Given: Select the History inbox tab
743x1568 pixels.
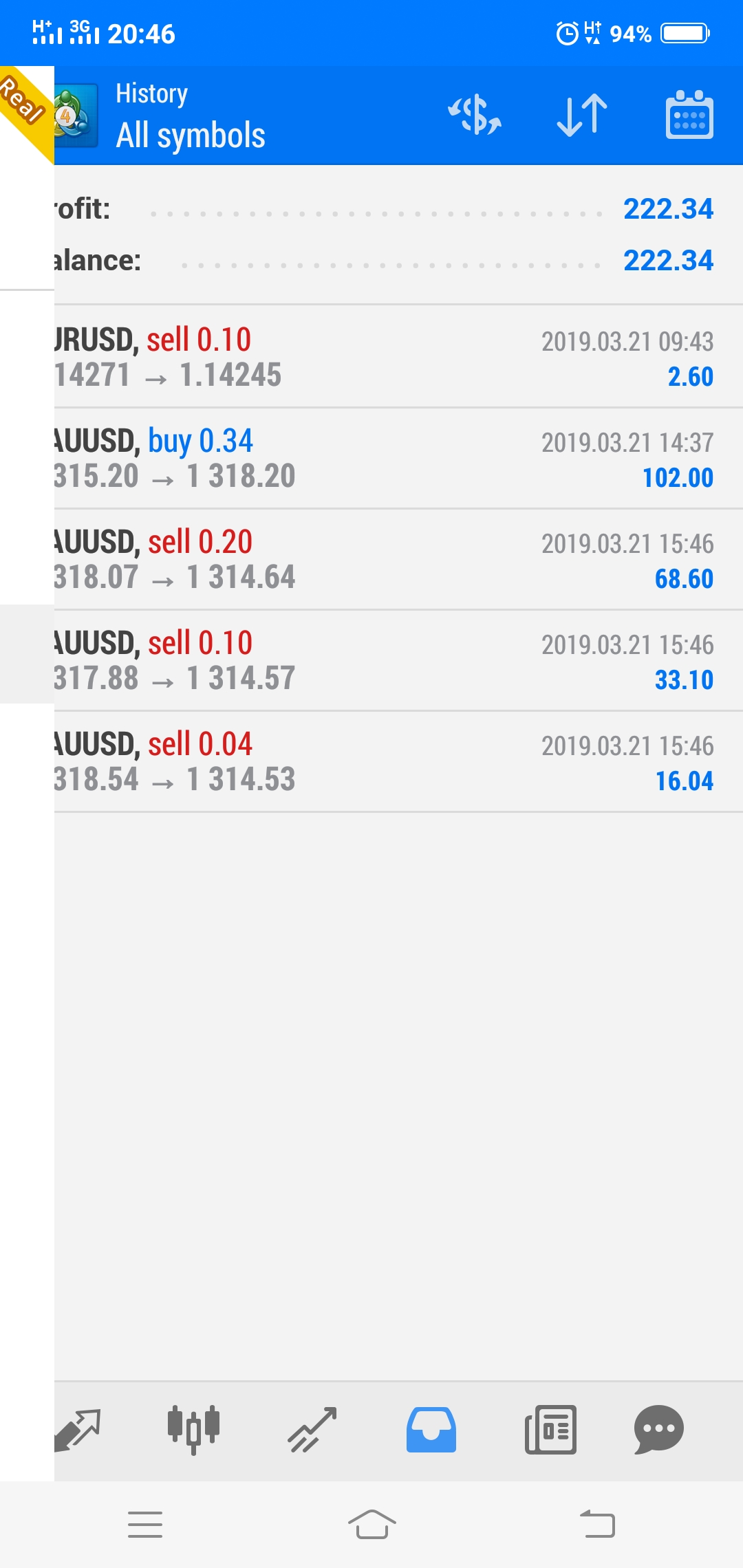Looking at the screenshot, I should point(431,1430).
